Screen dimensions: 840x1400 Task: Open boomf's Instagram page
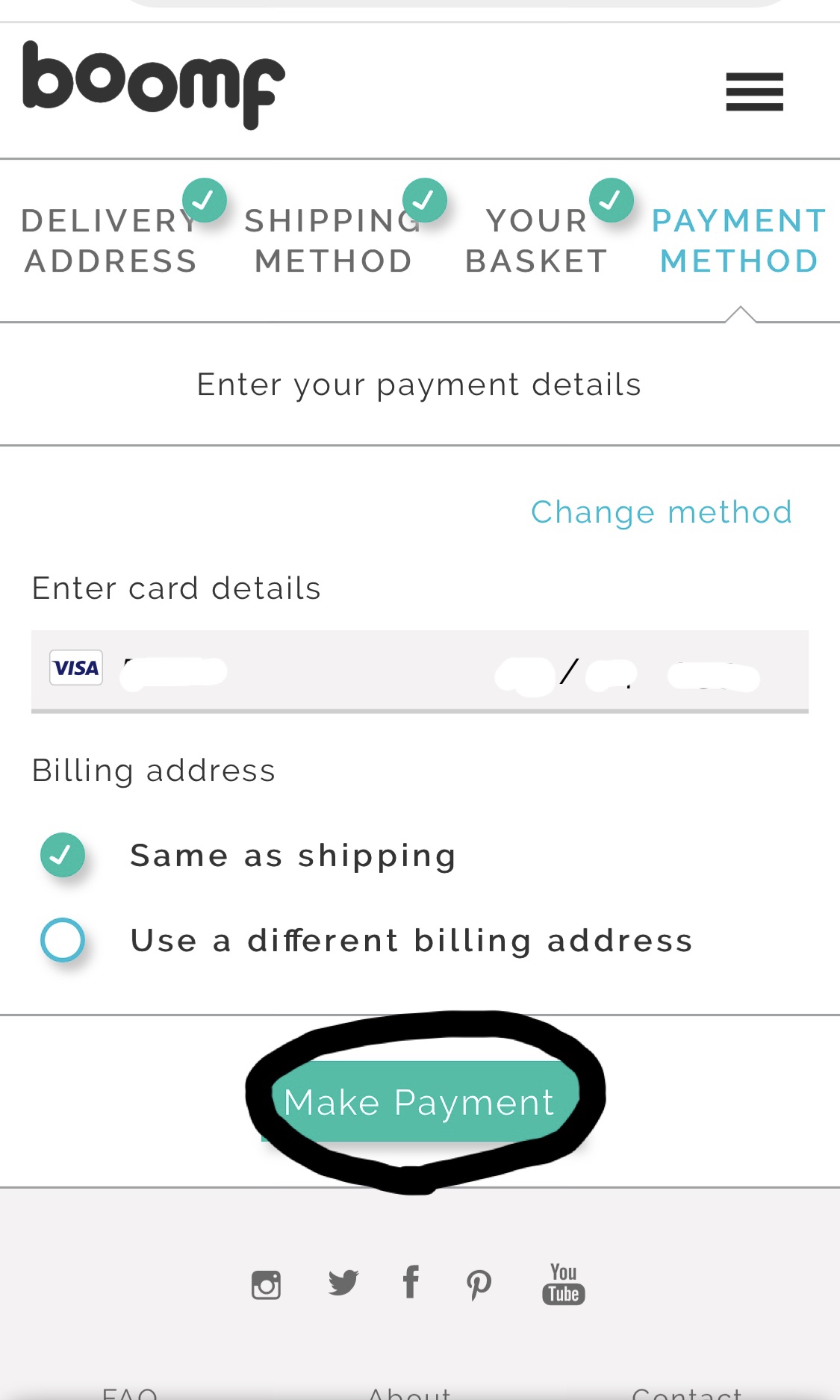(x=266, y=1284)
